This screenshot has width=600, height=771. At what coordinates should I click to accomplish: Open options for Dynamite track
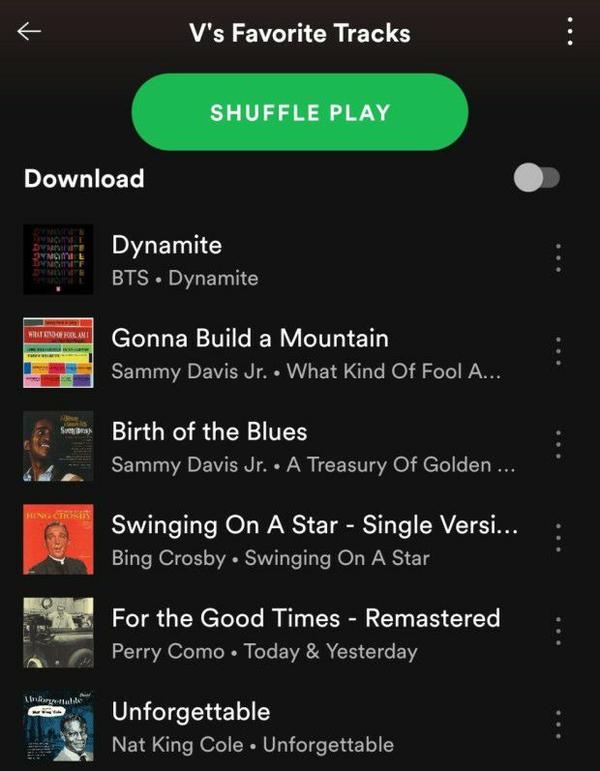coord(558,258)
